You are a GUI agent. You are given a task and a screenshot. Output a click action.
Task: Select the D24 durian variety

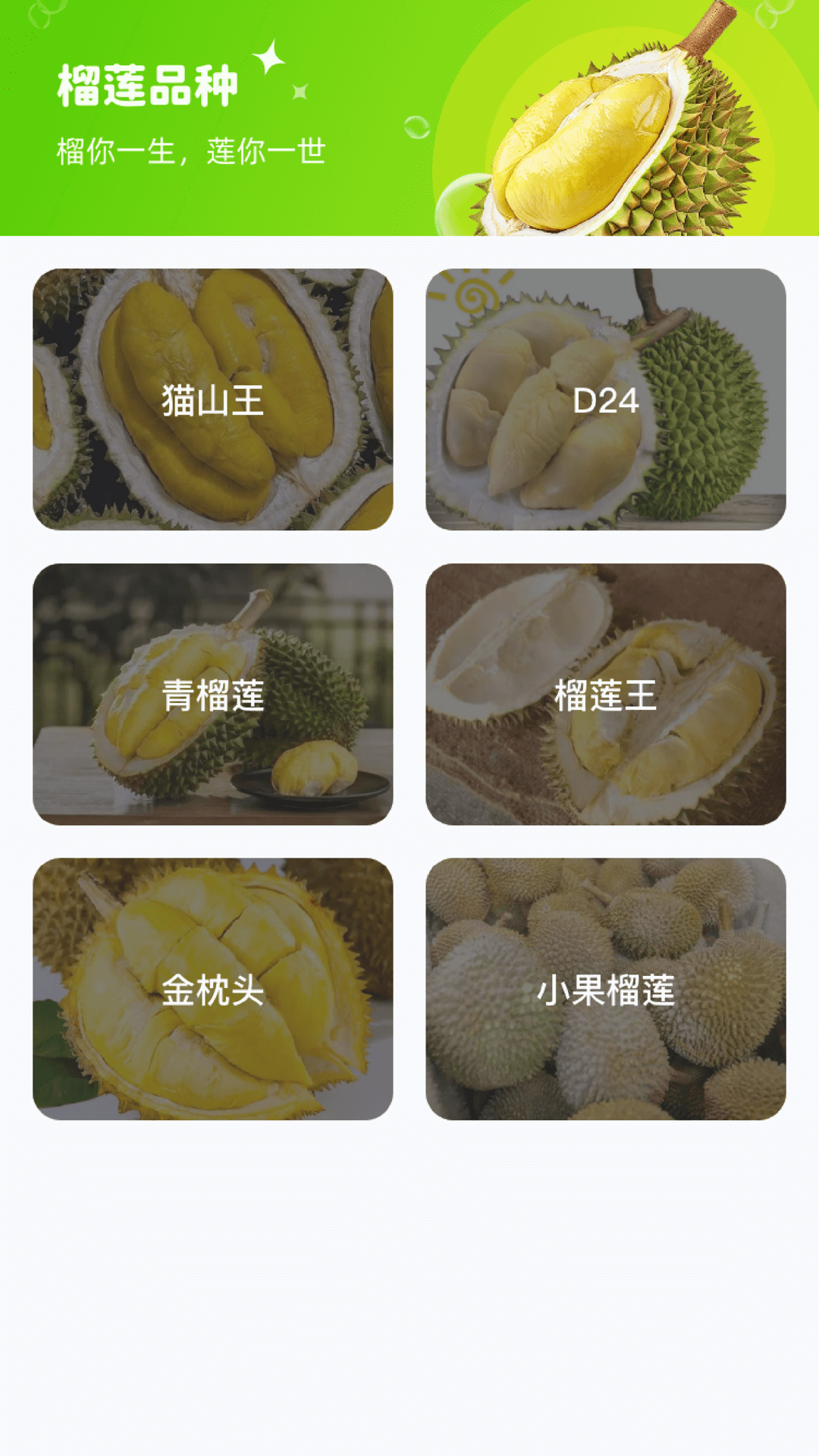click(605, 400)
